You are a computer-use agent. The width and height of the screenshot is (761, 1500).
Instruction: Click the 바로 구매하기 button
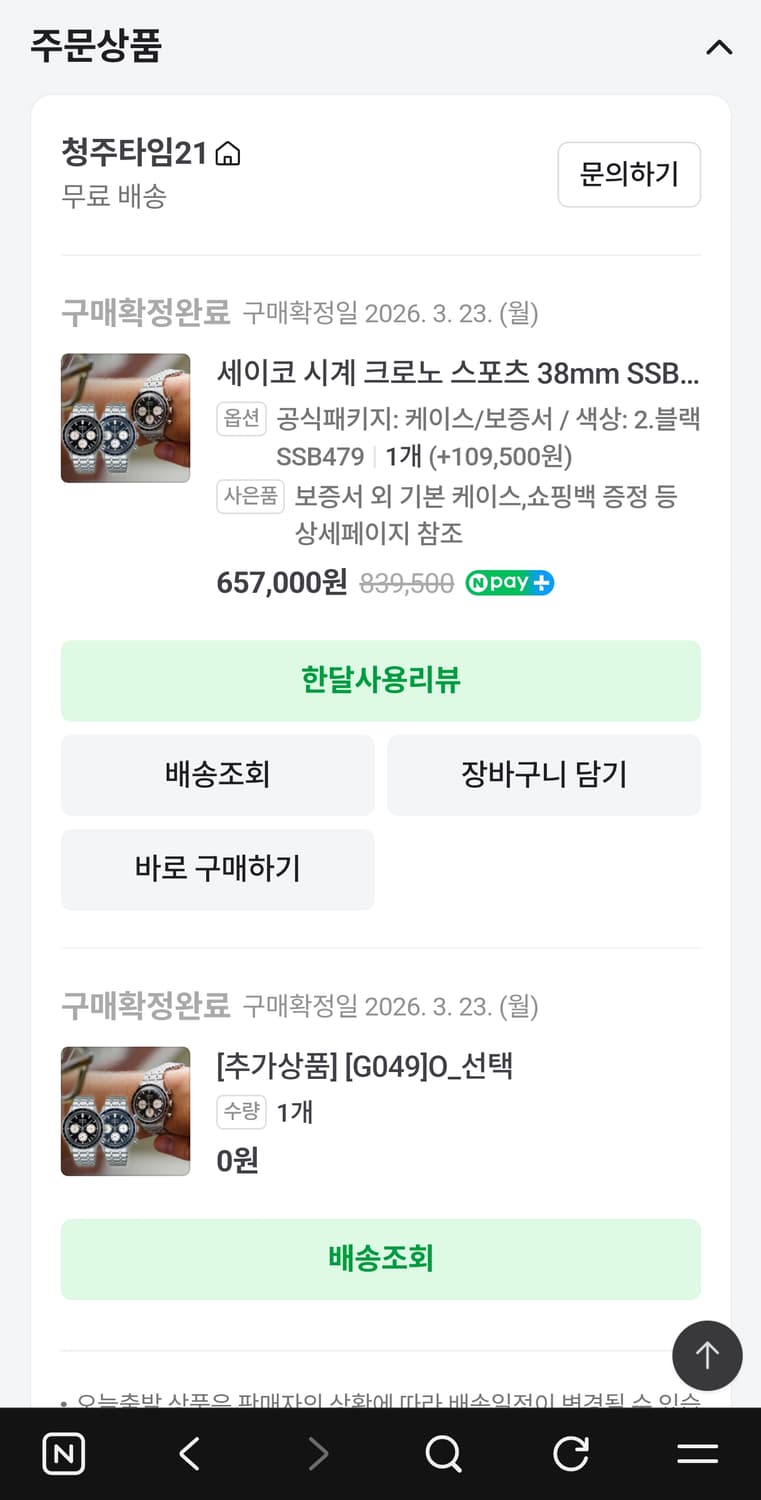(x=217, y=869)
